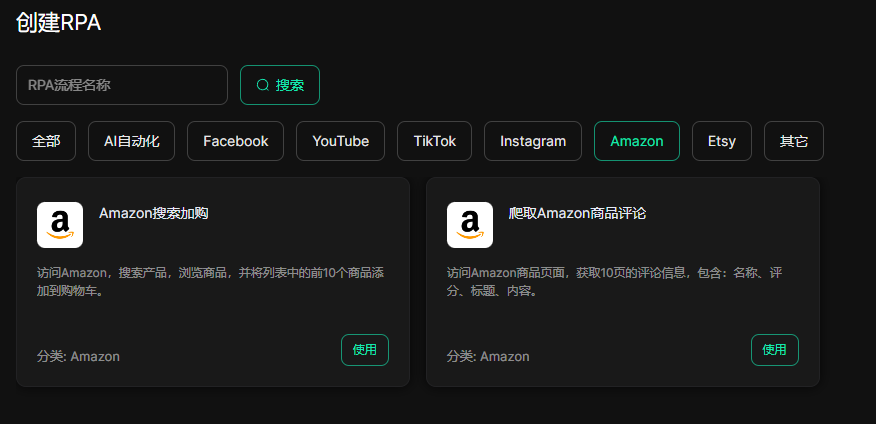
Task: Focus the RPA流程名称 input field
Action: pyautogui.click(x=122, y=85)
